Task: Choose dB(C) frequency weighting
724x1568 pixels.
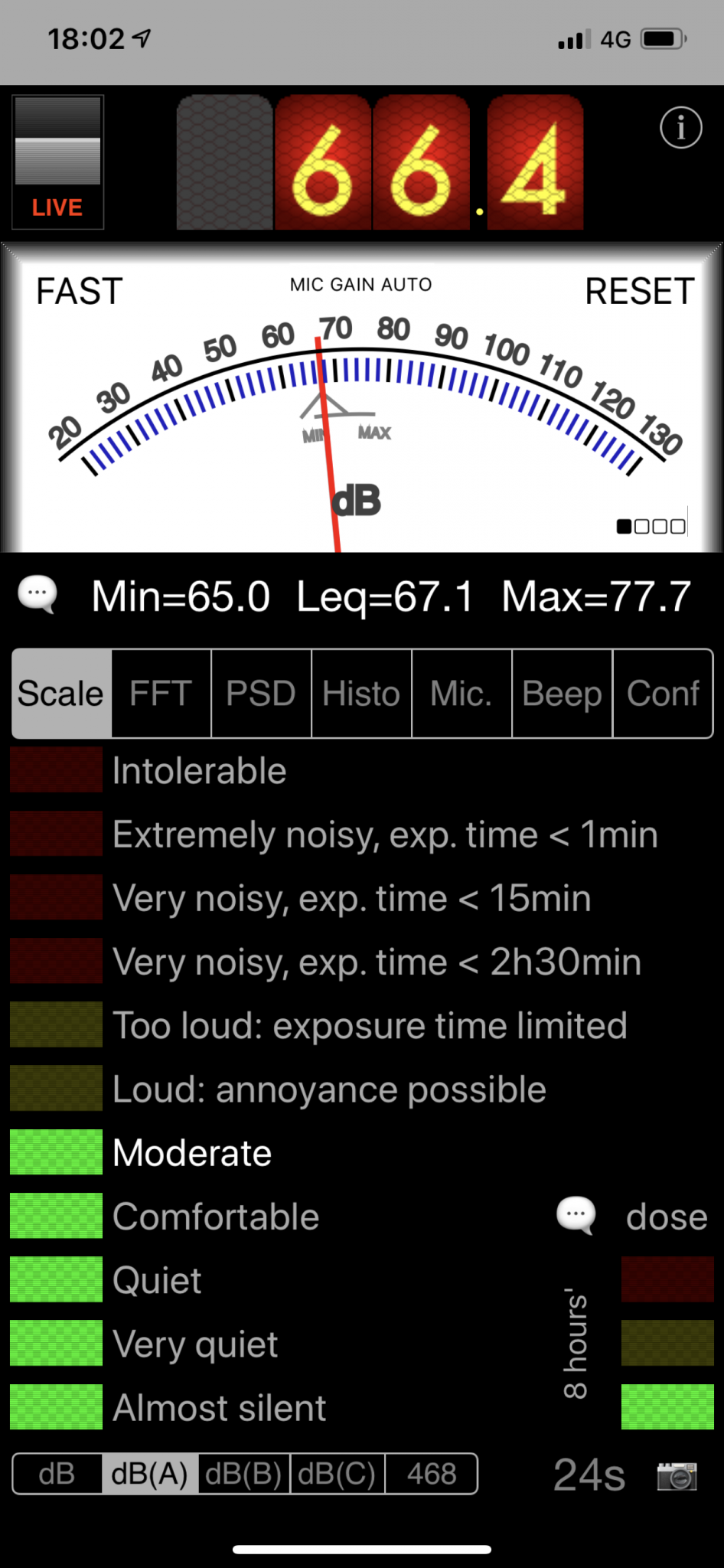Action: [x=338, y=1474]
